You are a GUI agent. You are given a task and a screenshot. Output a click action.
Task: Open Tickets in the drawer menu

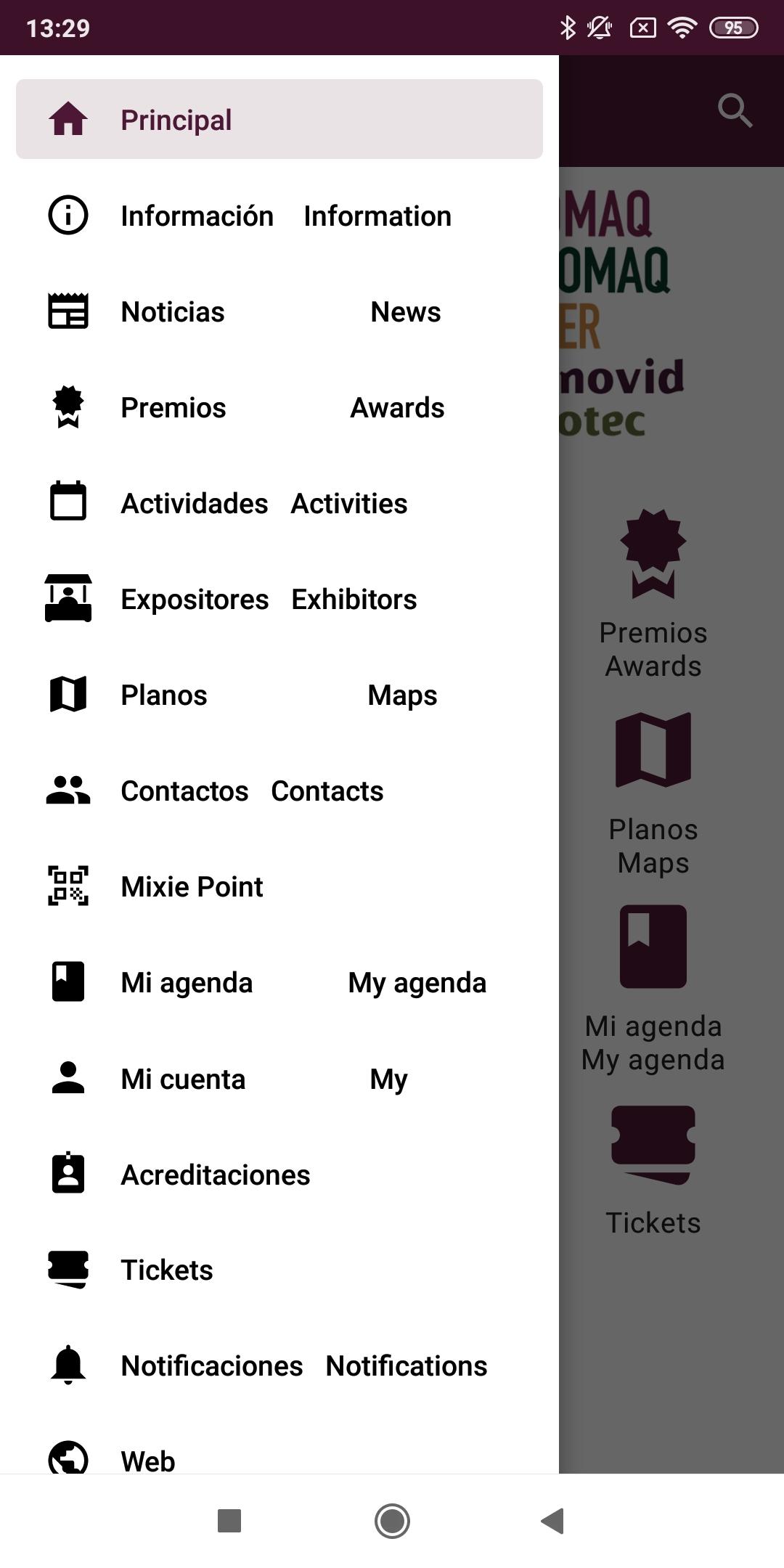pyautogui.click(x=279, y=1270)
